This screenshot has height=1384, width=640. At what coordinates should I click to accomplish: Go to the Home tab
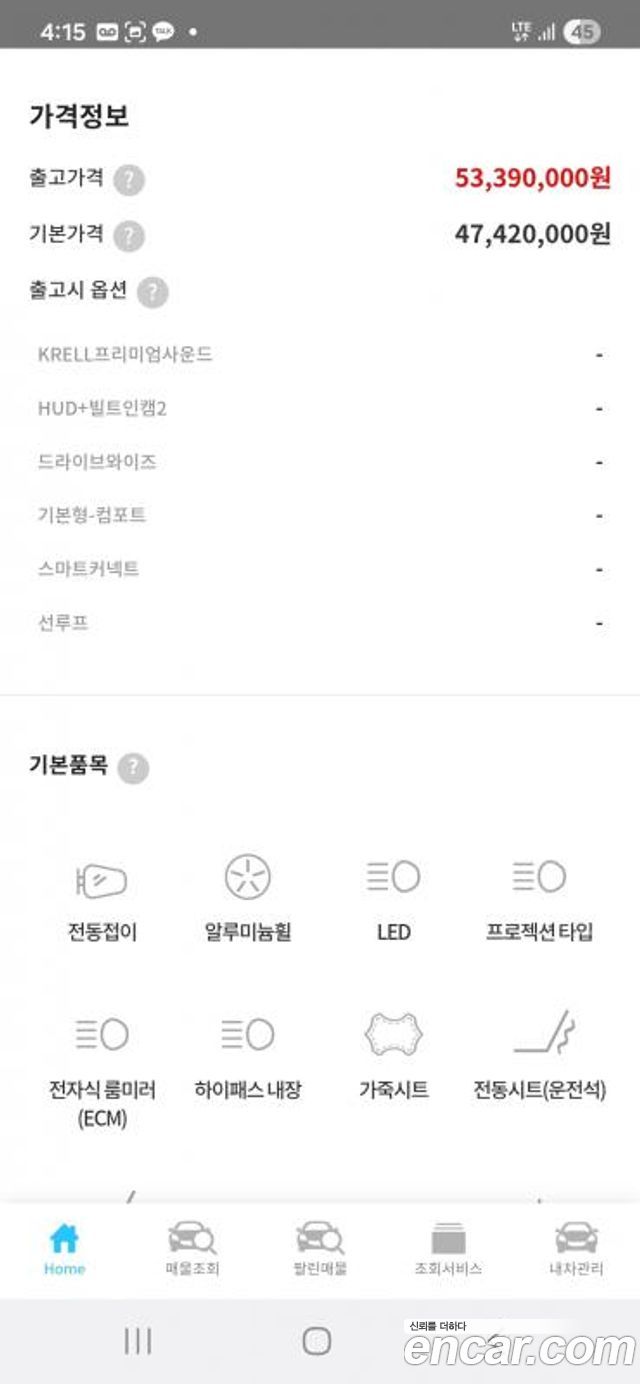point(64,1249)
